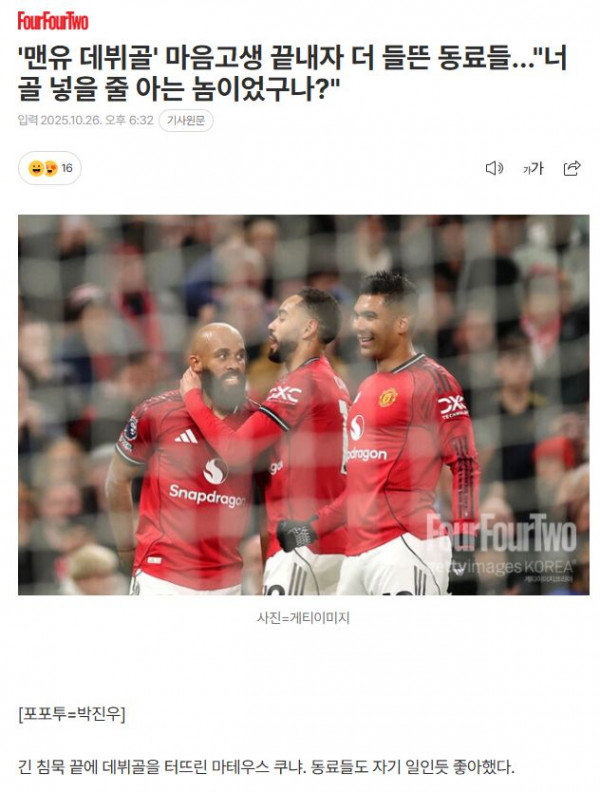The width and height of the screenshot is (600, 792).
Task: Open the original article via 기사원문
Action: point(186,121)
